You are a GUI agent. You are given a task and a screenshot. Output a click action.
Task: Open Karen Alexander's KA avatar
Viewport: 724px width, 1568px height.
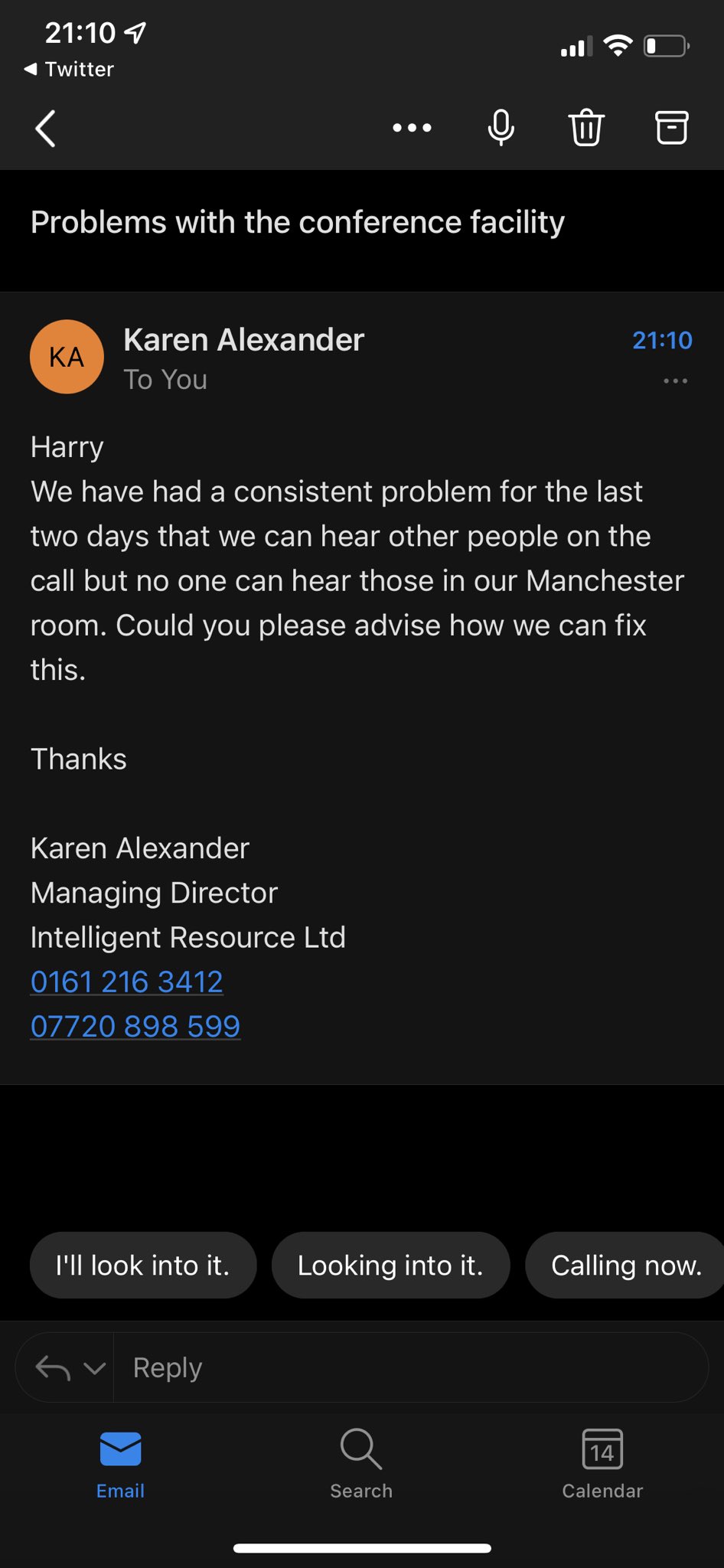coord(67,357)
